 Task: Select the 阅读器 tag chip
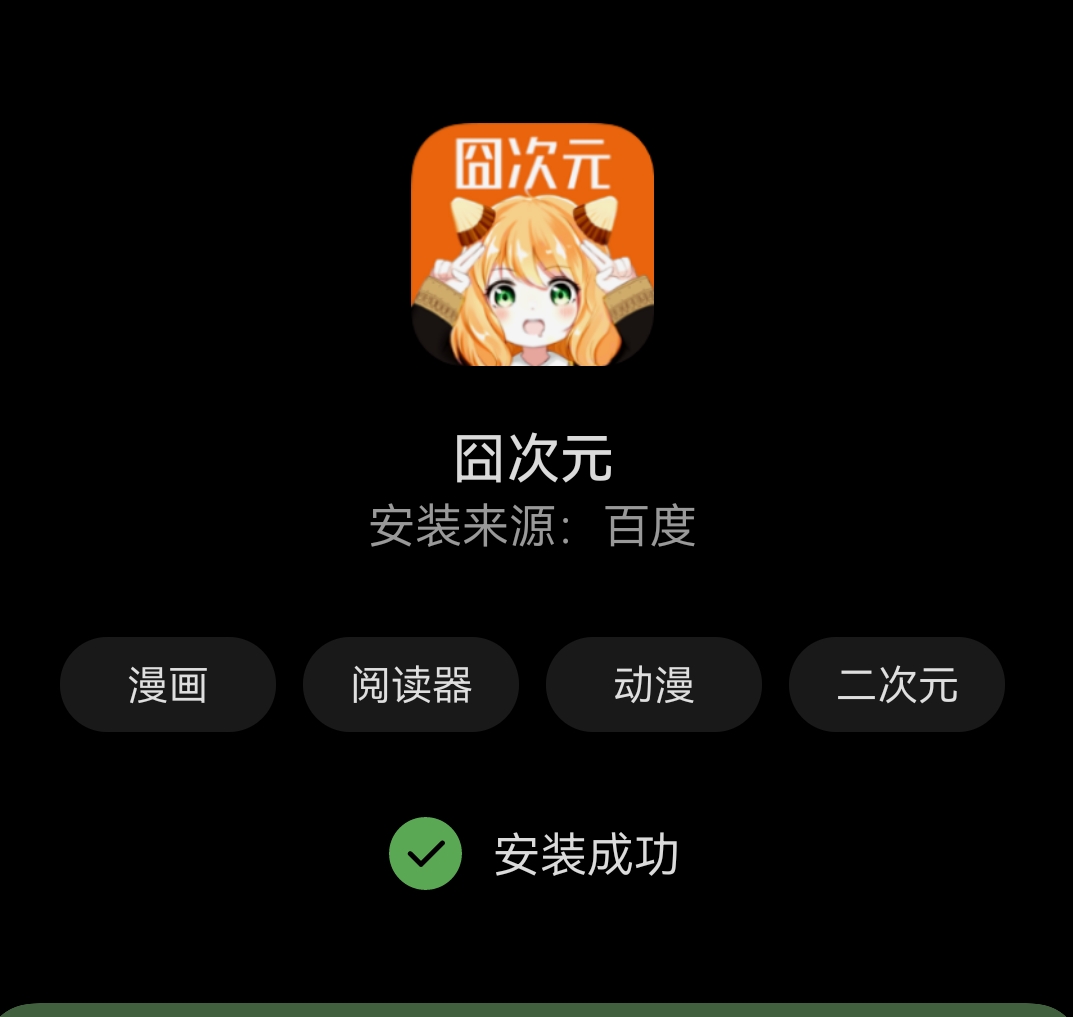click(x=411, y=685)
